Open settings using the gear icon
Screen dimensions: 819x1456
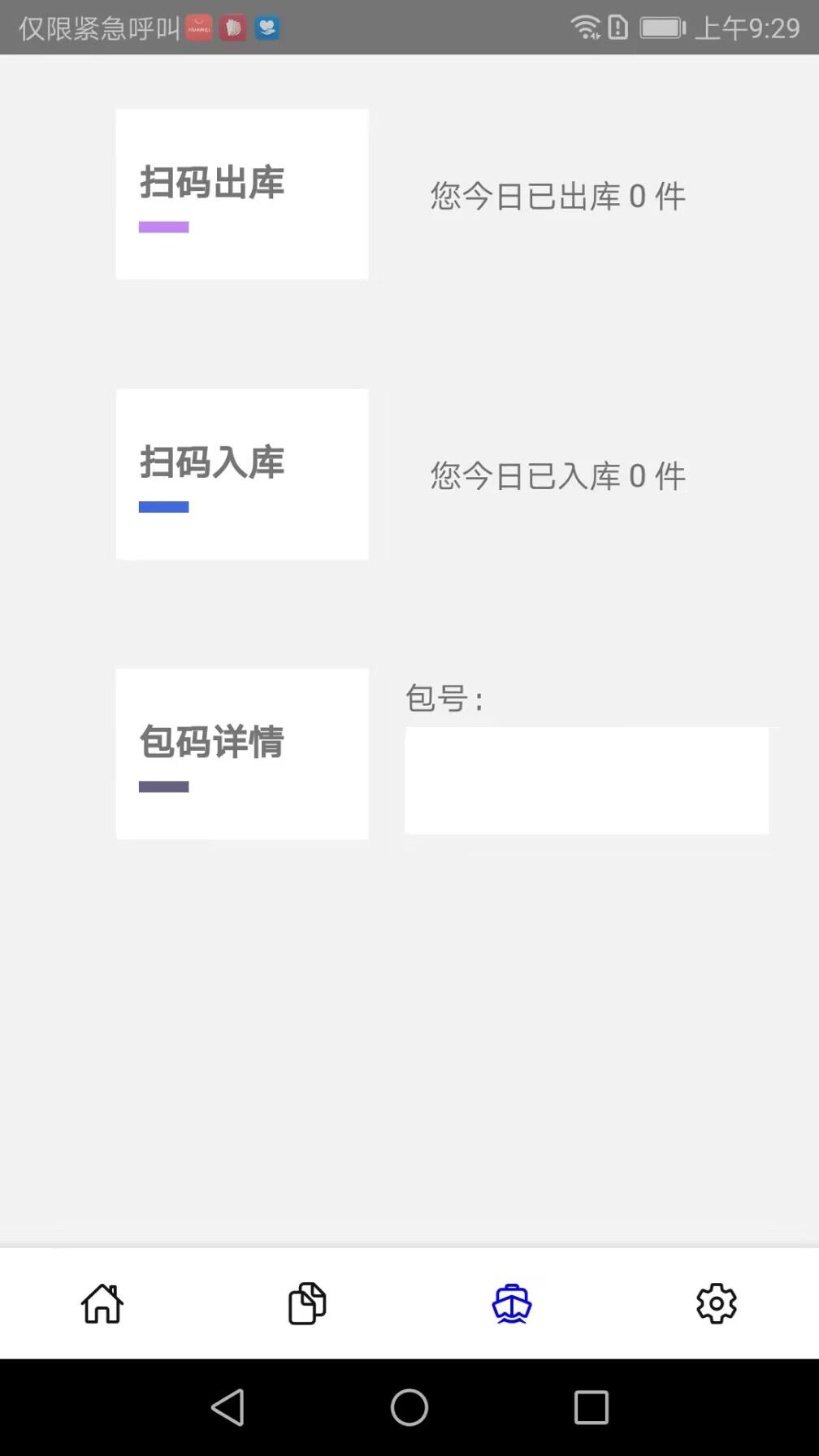(716, 1303)
